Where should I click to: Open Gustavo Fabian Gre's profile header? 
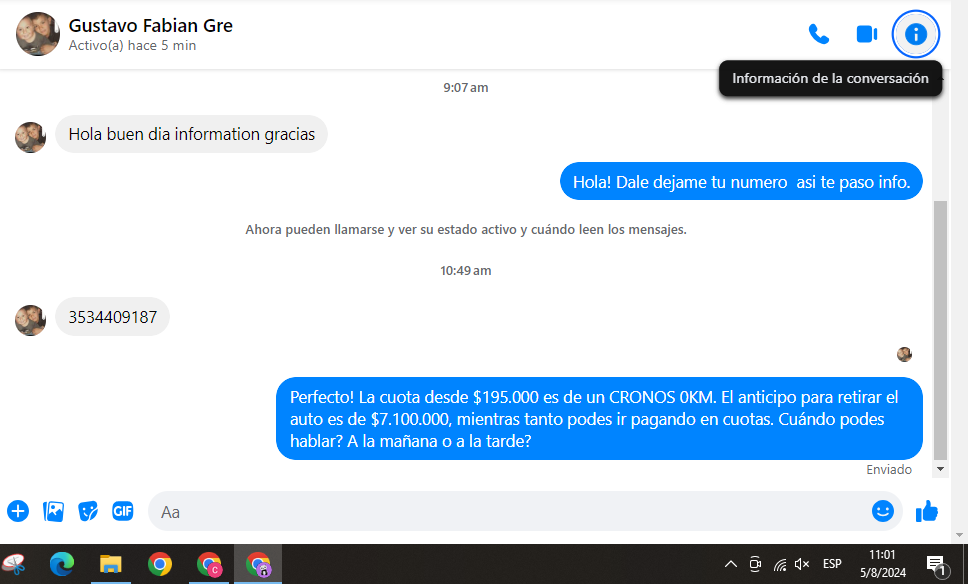(150, 26)
